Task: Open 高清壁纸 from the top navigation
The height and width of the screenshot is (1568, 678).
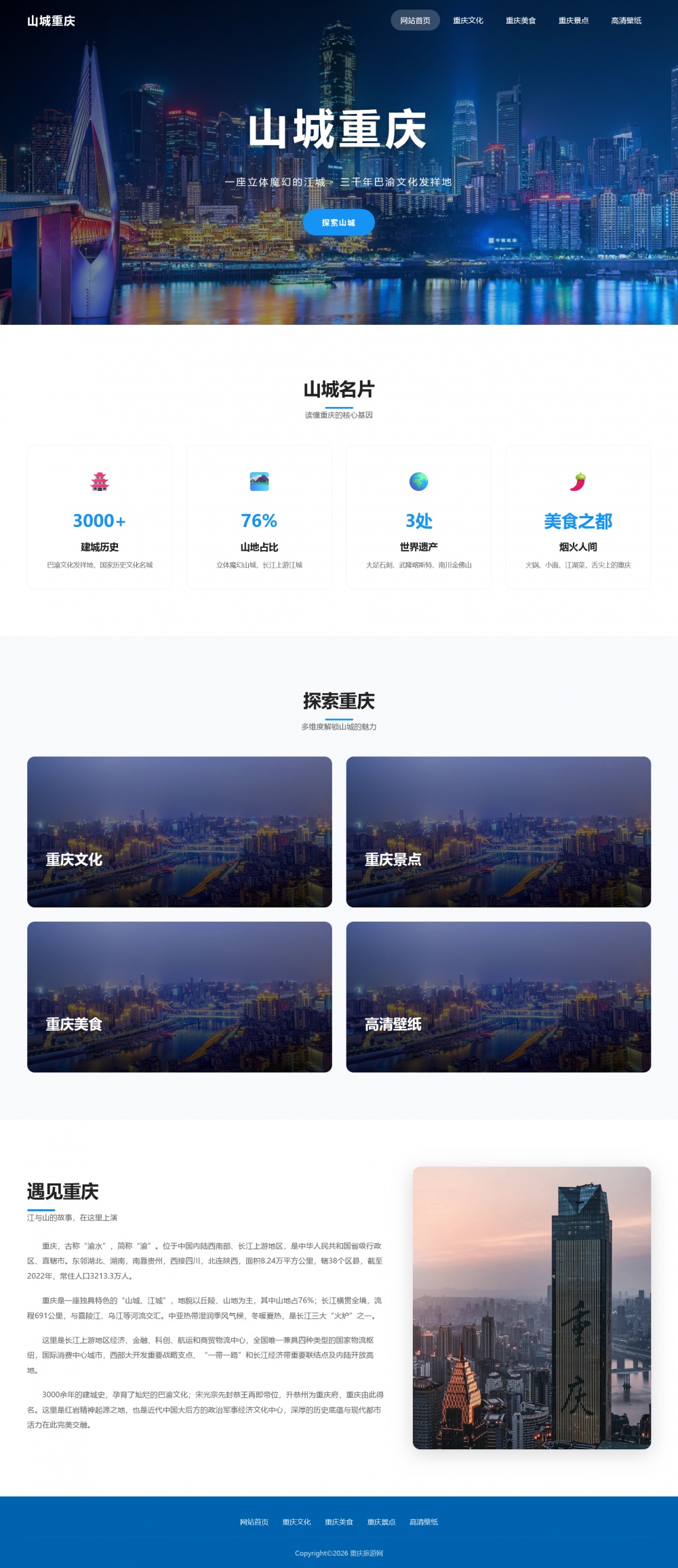Action: (626, 20)
